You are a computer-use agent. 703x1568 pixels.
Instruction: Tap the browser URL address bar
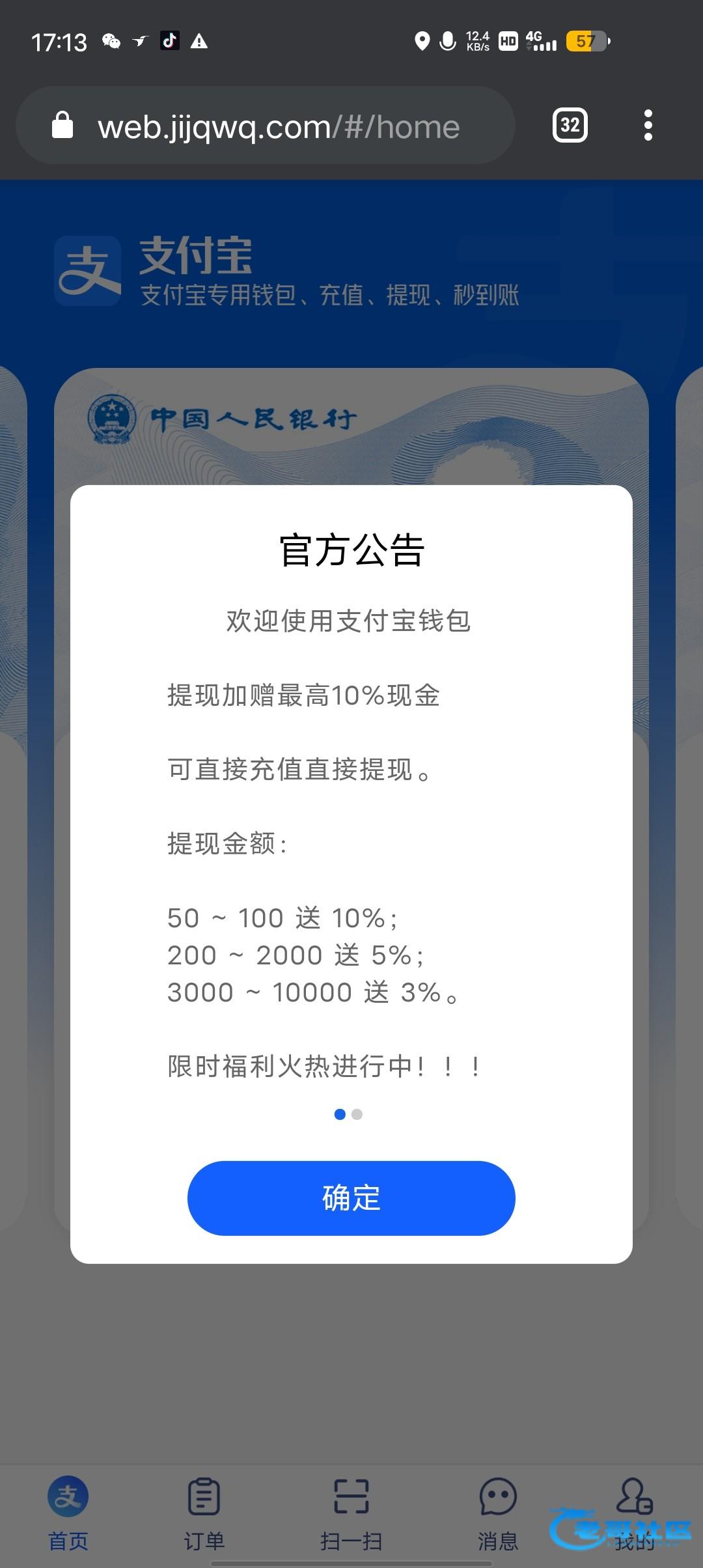pyautogui.click(x=279, y=126)
